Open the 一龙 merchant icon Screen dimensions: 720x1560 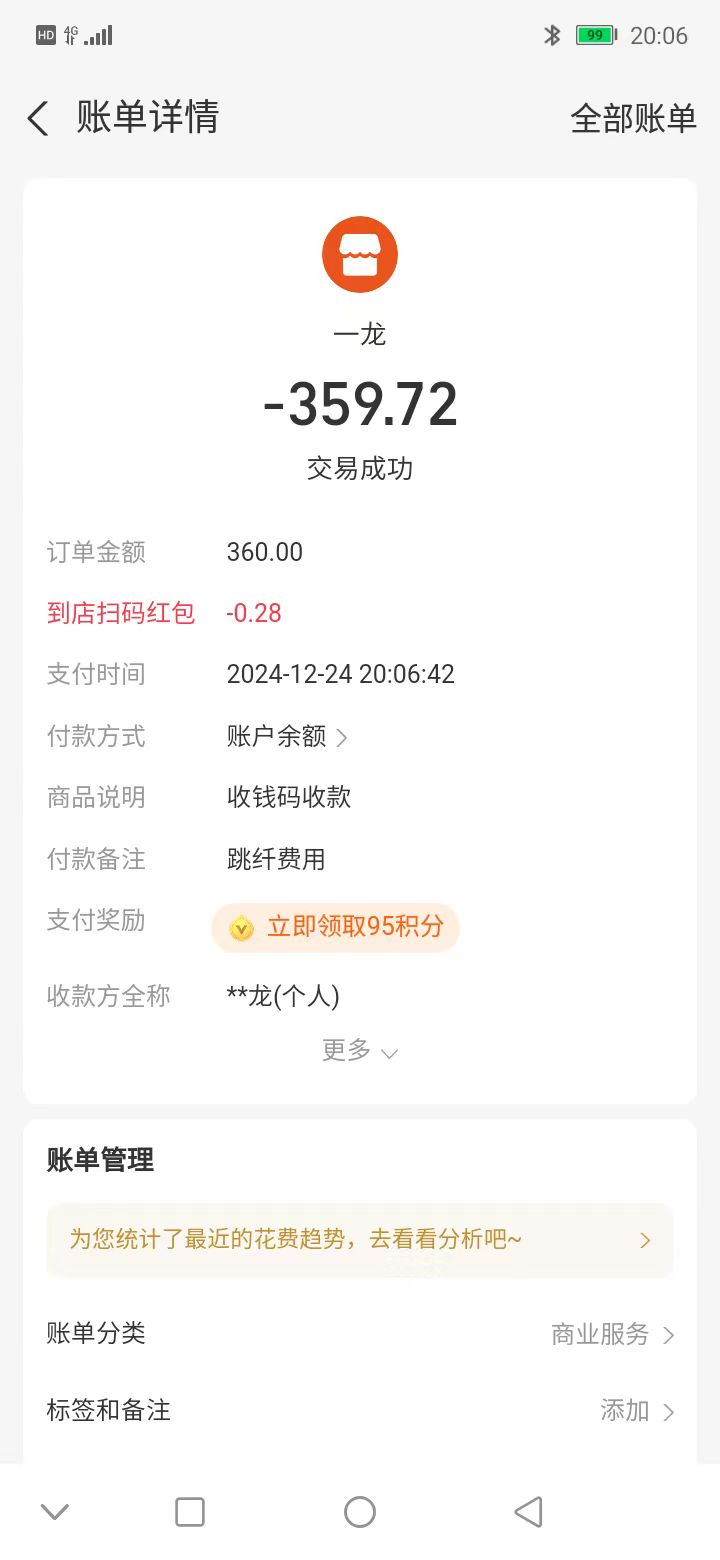pyautogui.click(x=360, y=255)
